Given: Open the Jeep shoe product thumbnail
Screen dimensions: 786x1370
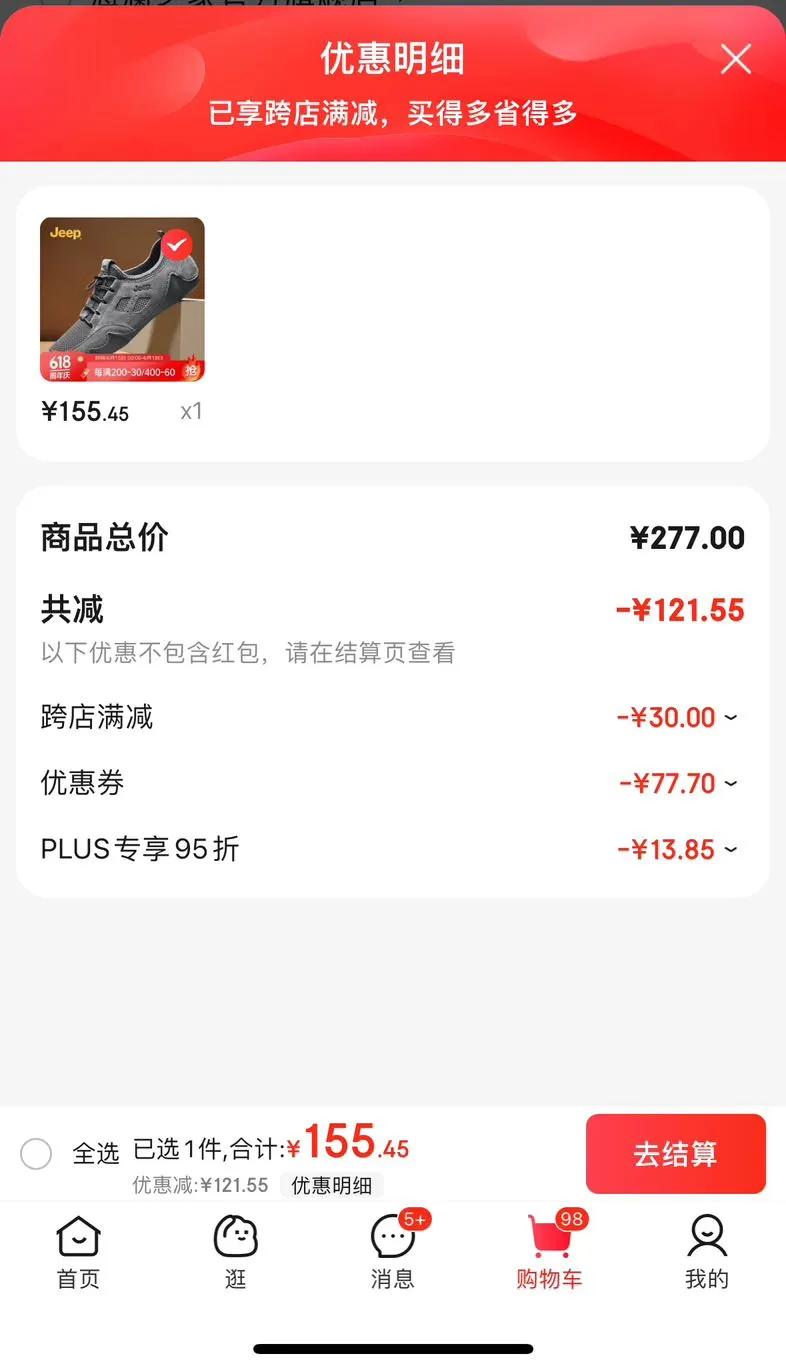Looking at the screenshot, I should [122, 300].
